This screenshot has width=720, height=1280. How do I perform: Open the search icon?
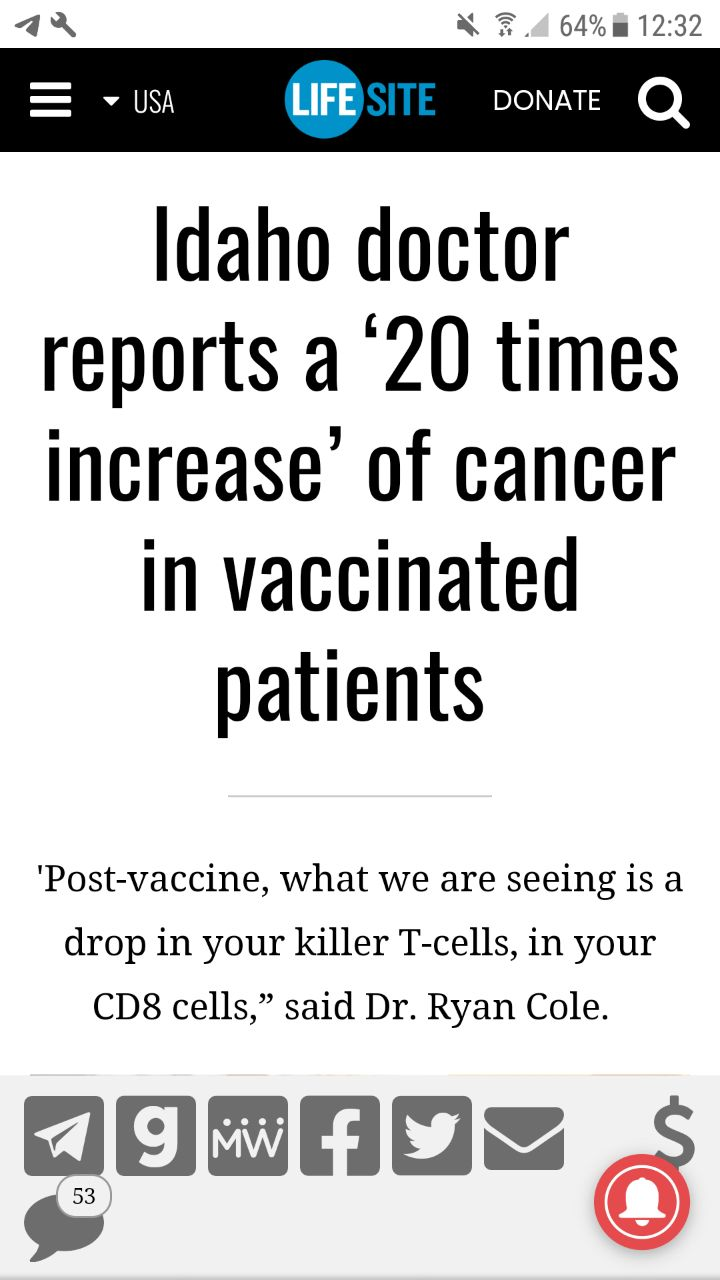[x=664, y=102]
